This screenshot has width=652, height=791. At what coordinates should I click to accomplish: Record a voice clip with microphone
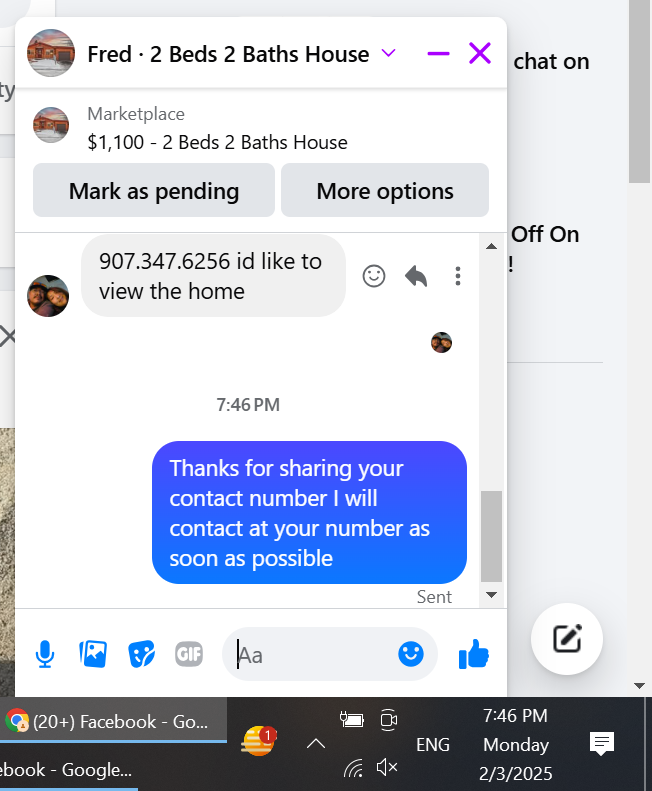coord(45,654)
